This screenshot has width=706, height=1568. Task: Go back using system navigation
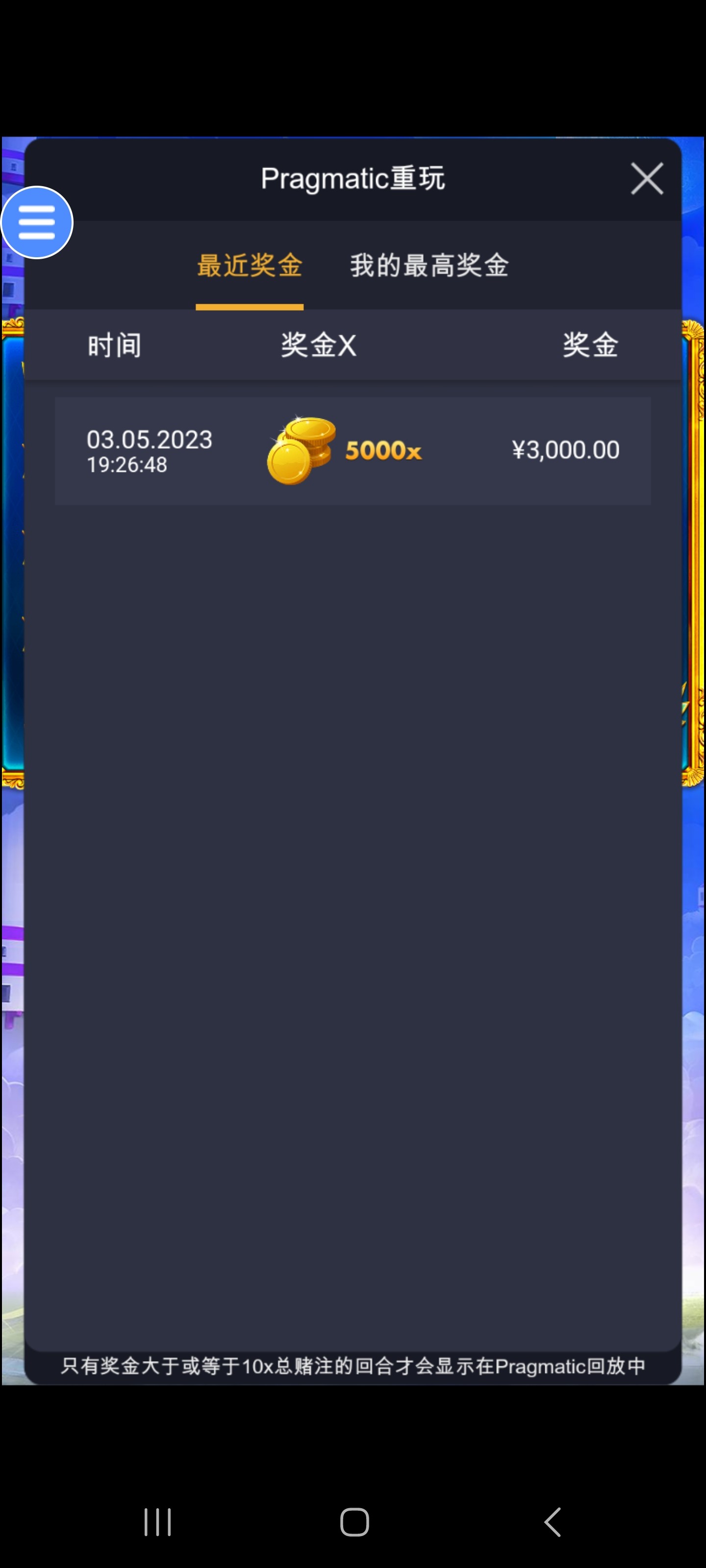click(x=552, y=1522)
